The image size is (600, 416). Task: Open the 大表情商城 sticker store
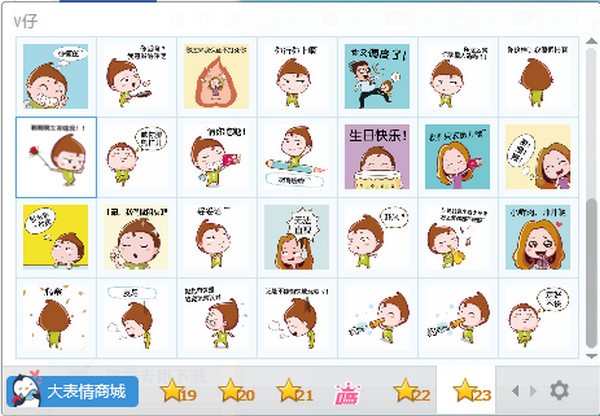tap(70, 391)
